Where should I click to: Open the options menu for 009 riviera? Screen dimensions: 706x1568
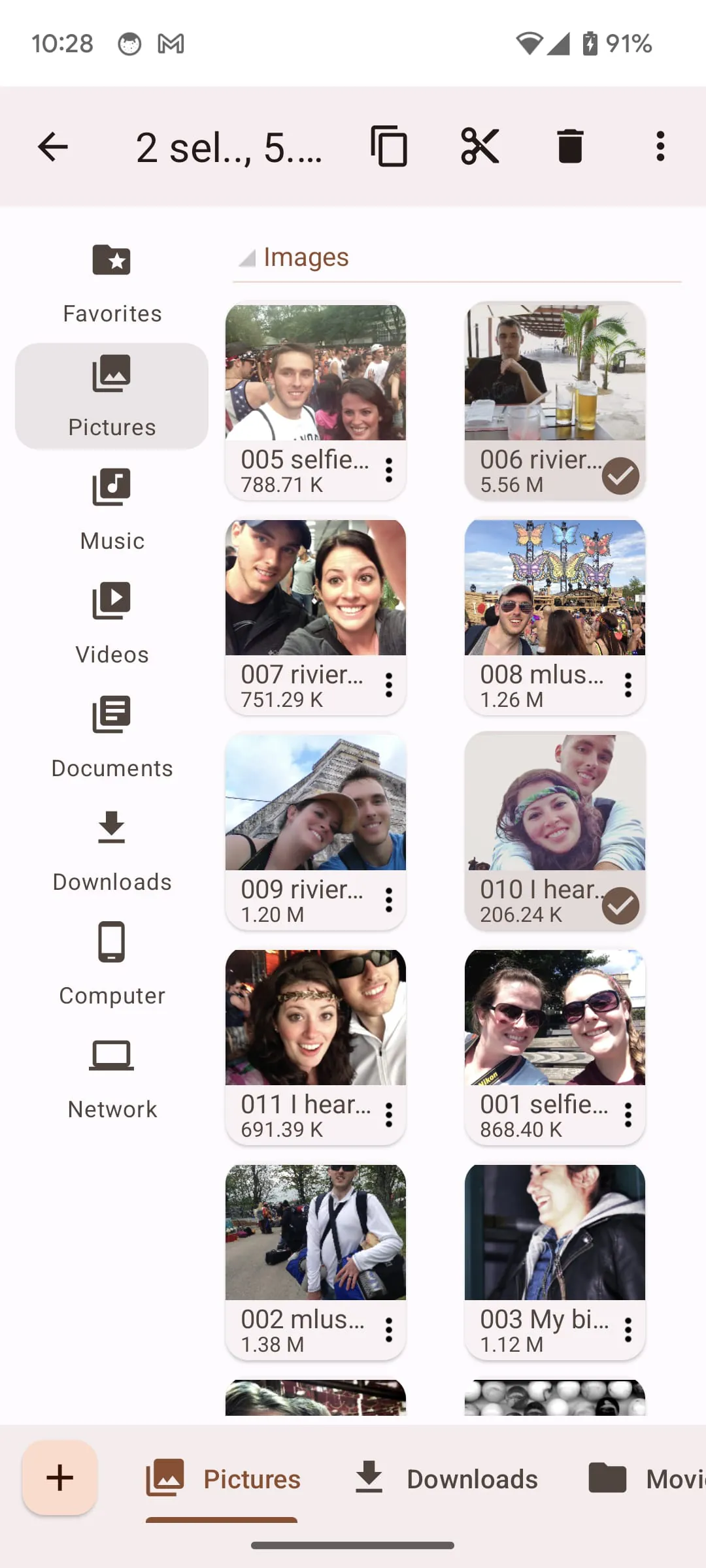pyautogui.click(x=389, y=899)
